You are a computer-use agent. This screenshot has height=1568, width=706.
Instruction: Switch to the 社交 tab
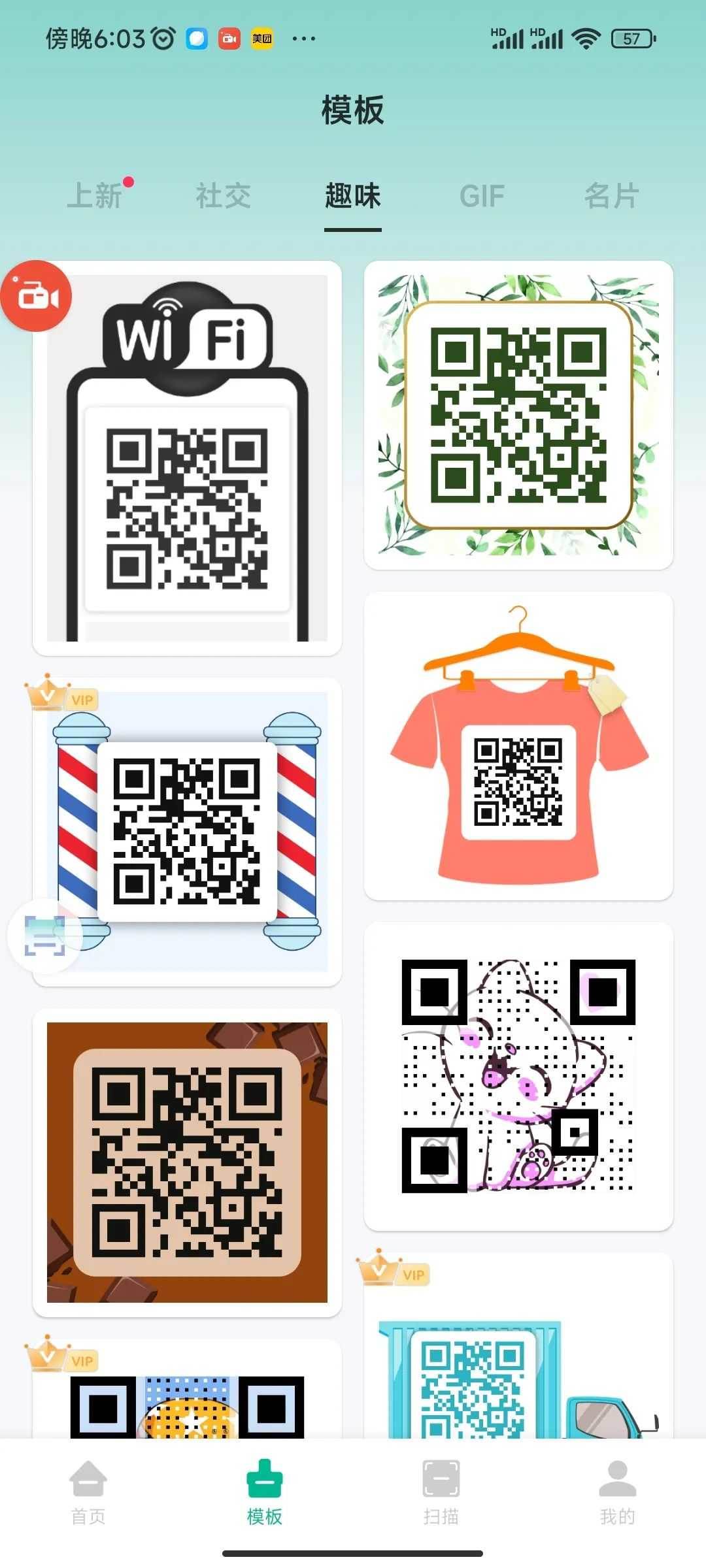(224, 196)
